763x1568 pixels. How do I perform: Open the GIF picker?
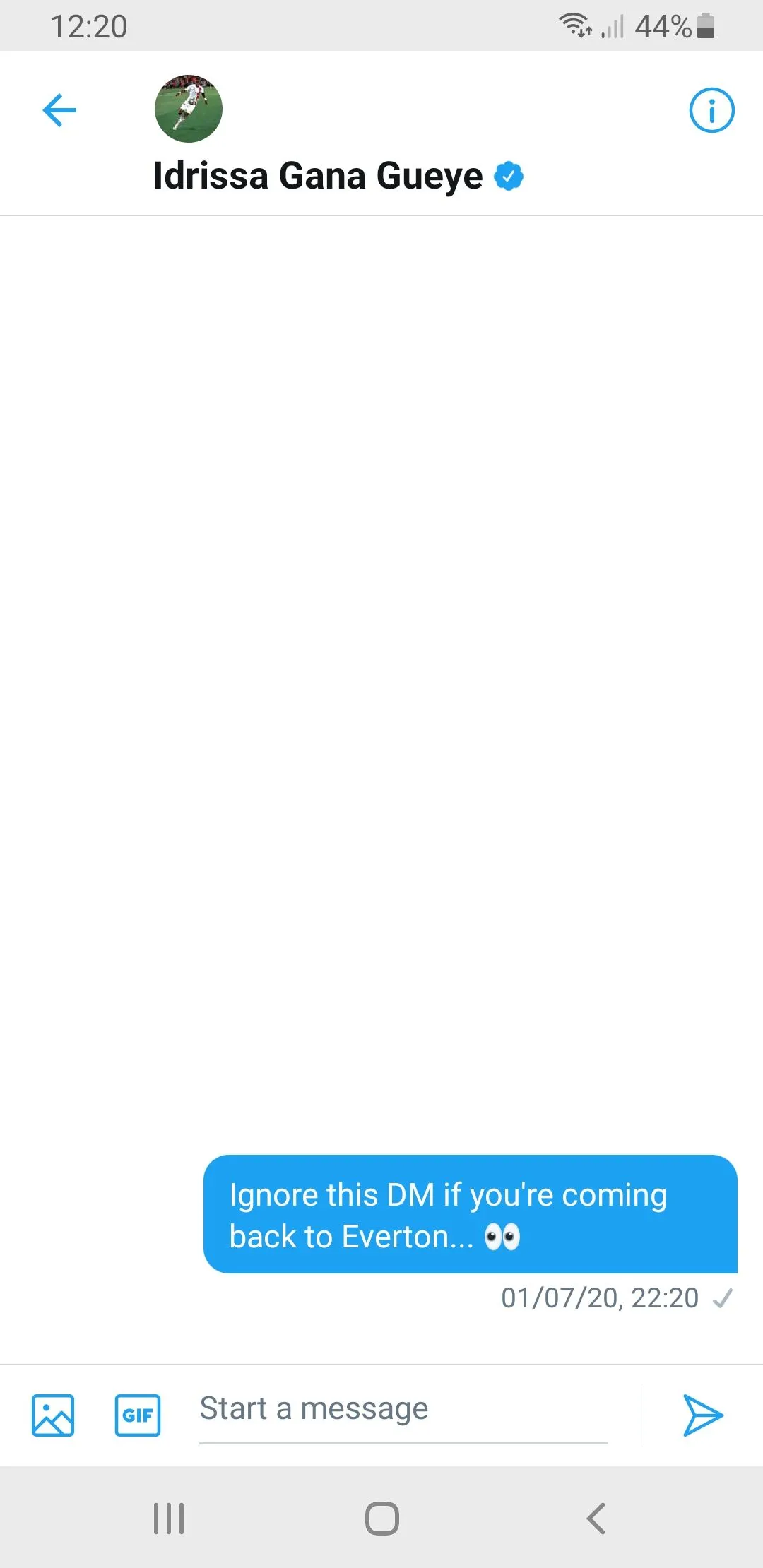point(138,1415)
